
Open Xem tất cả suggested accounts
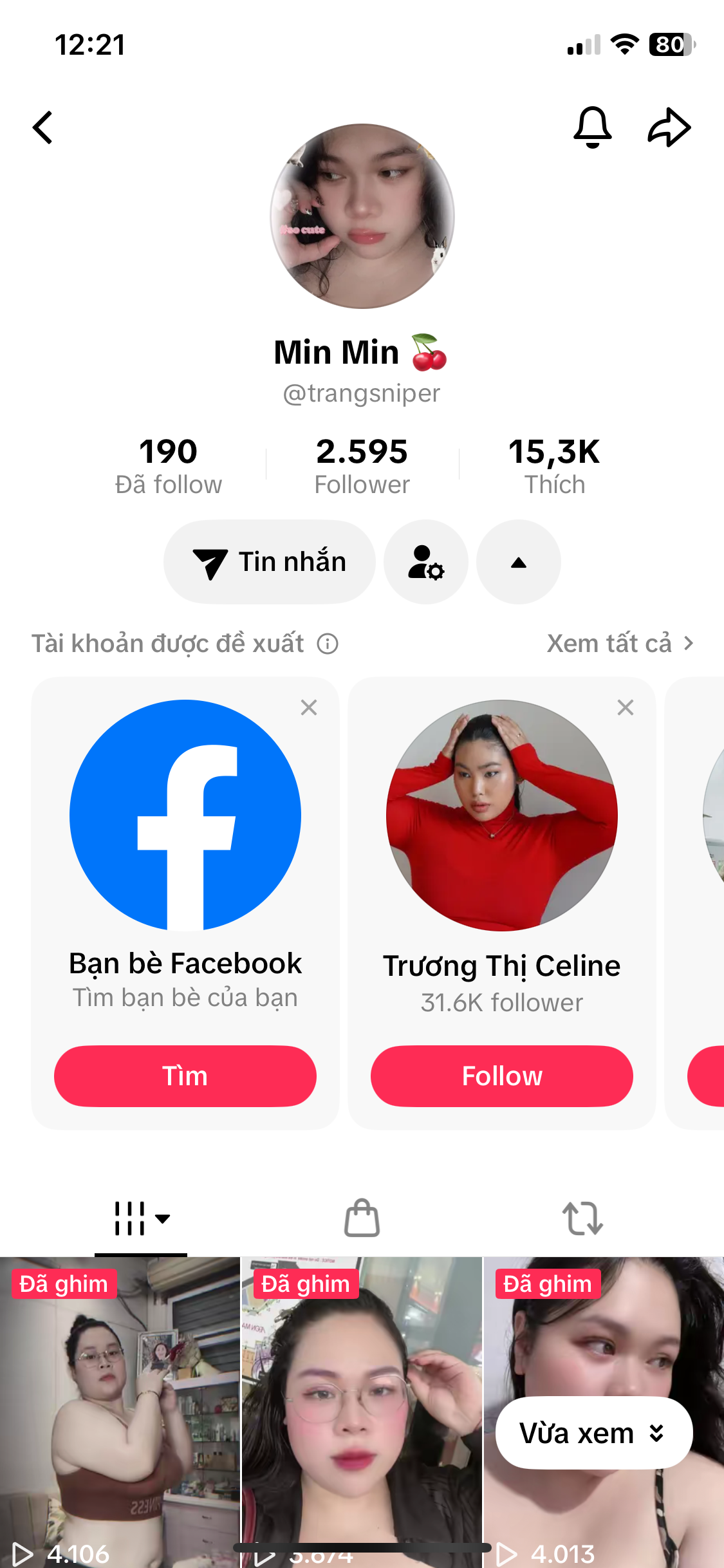(x=619, y=644)
